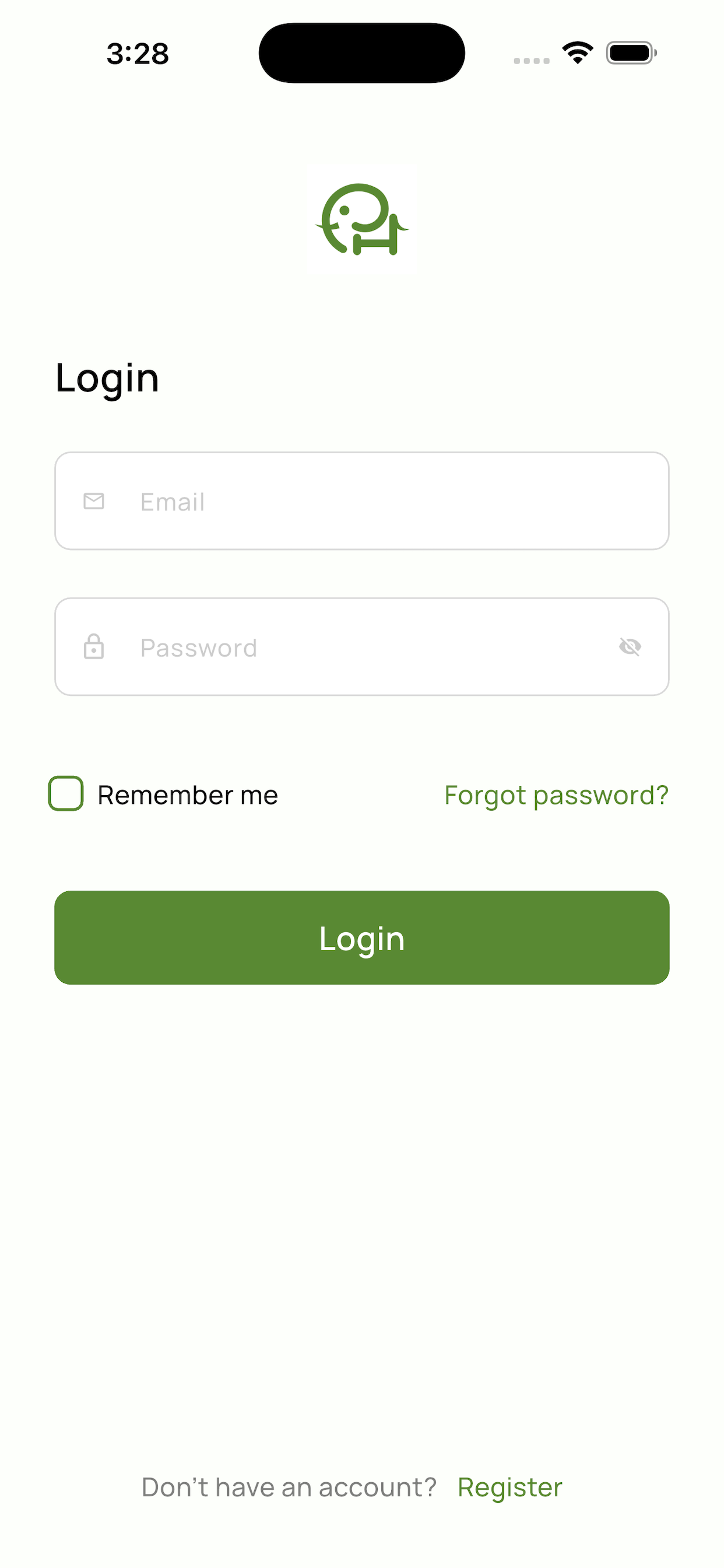Click the Email placeholder text
Viewport: 724px width, 1568px height.
pos(171,501)
